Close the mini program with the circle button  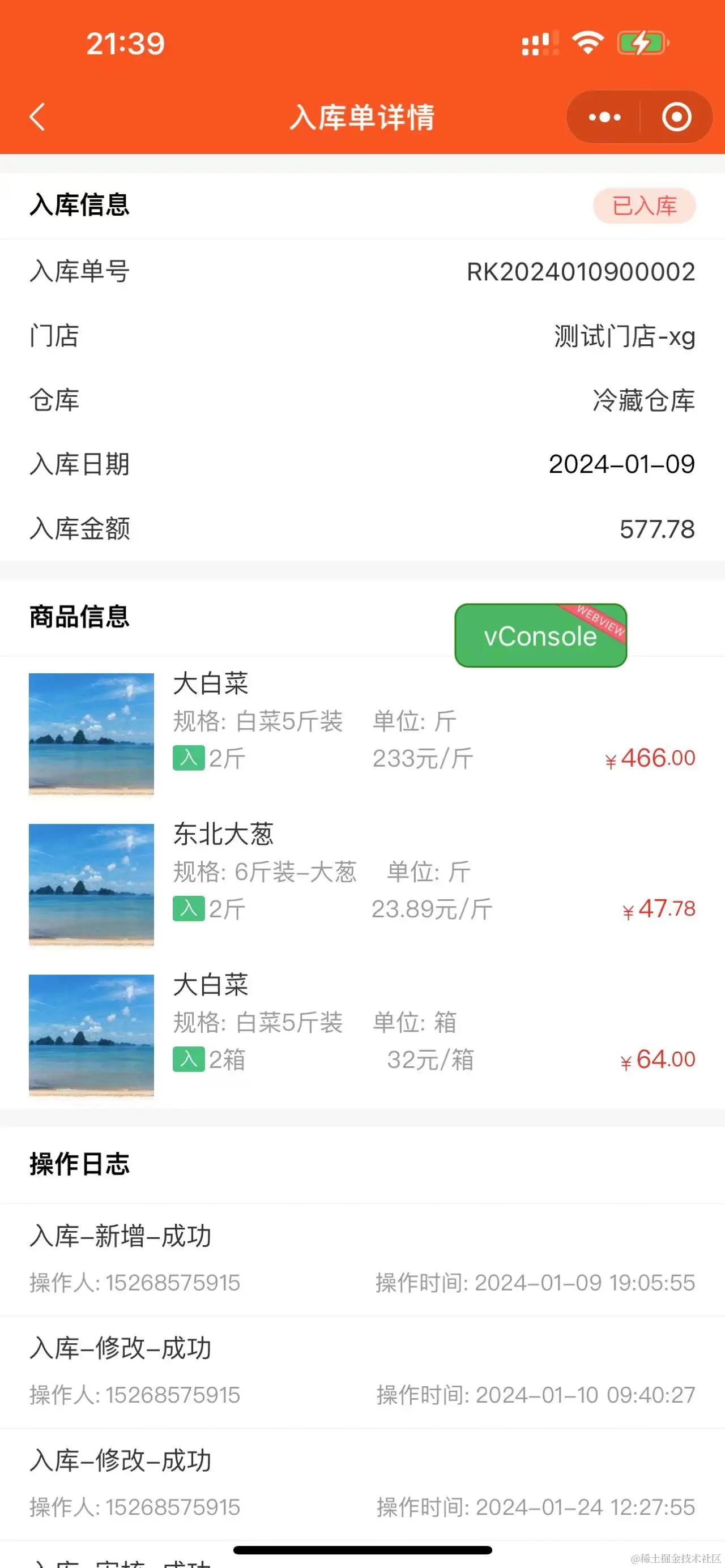(676, 117)
